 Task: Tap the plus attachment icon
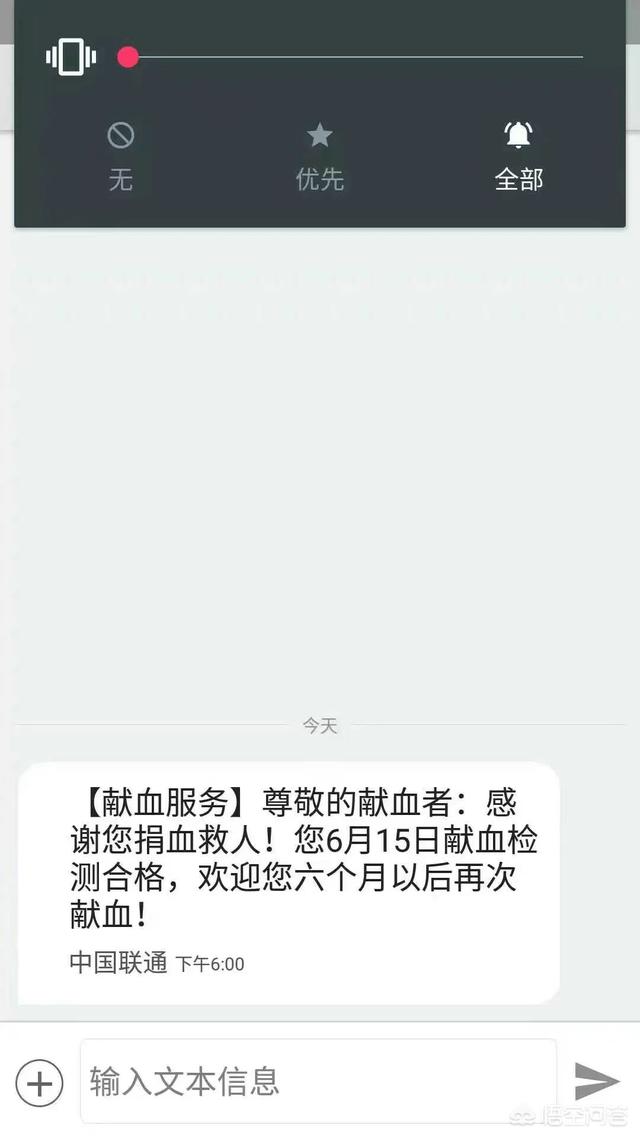click(x=40, y=1082)
